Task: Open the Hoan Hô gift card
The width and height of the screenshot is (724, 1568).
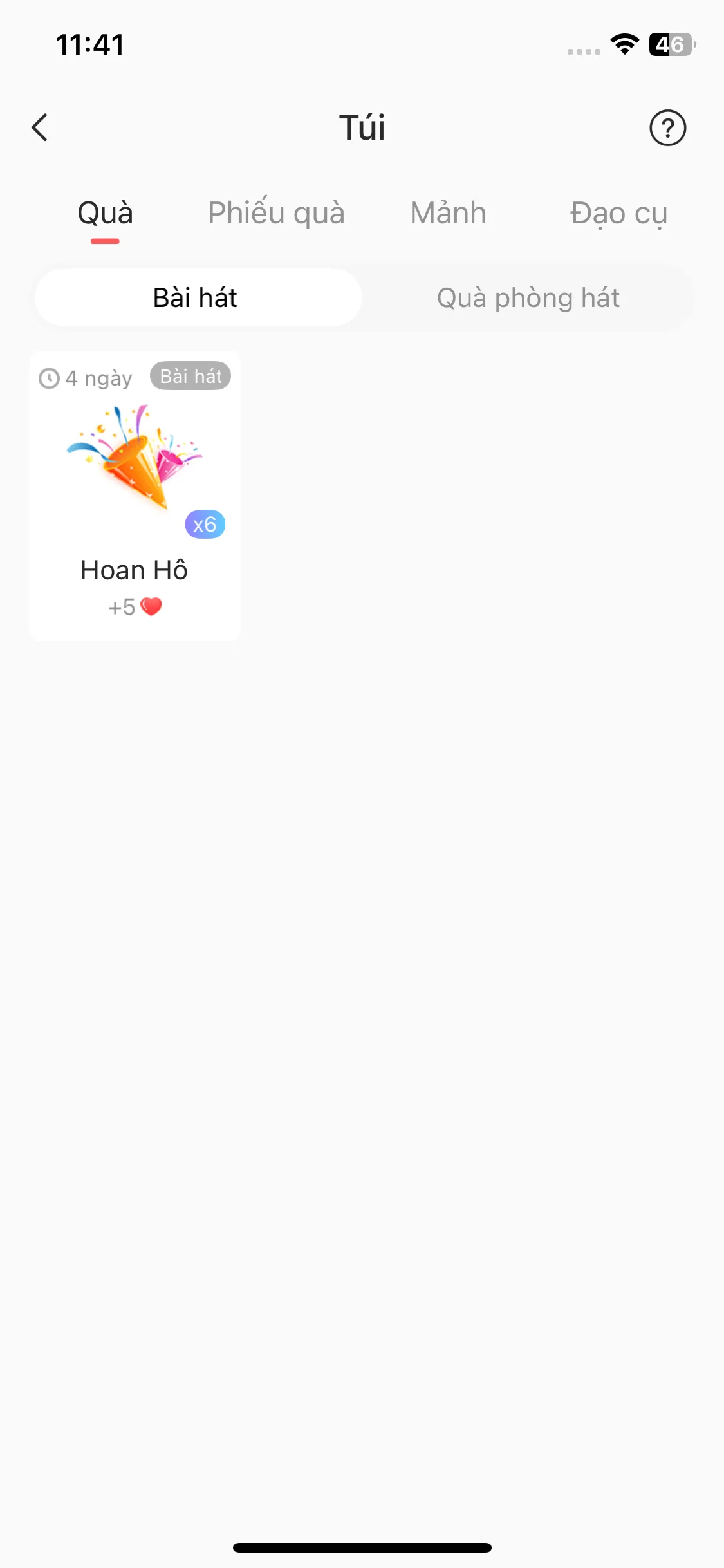Action: [135, 496]
